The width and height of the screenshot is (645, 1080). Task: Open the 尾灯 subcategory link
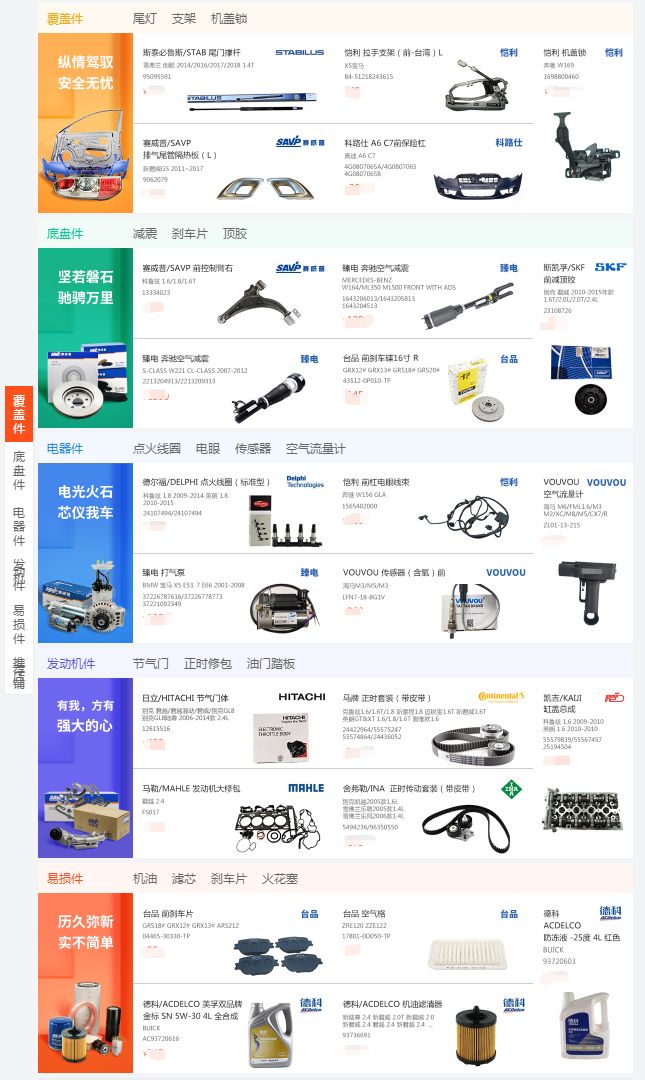[x=144, y=19]
